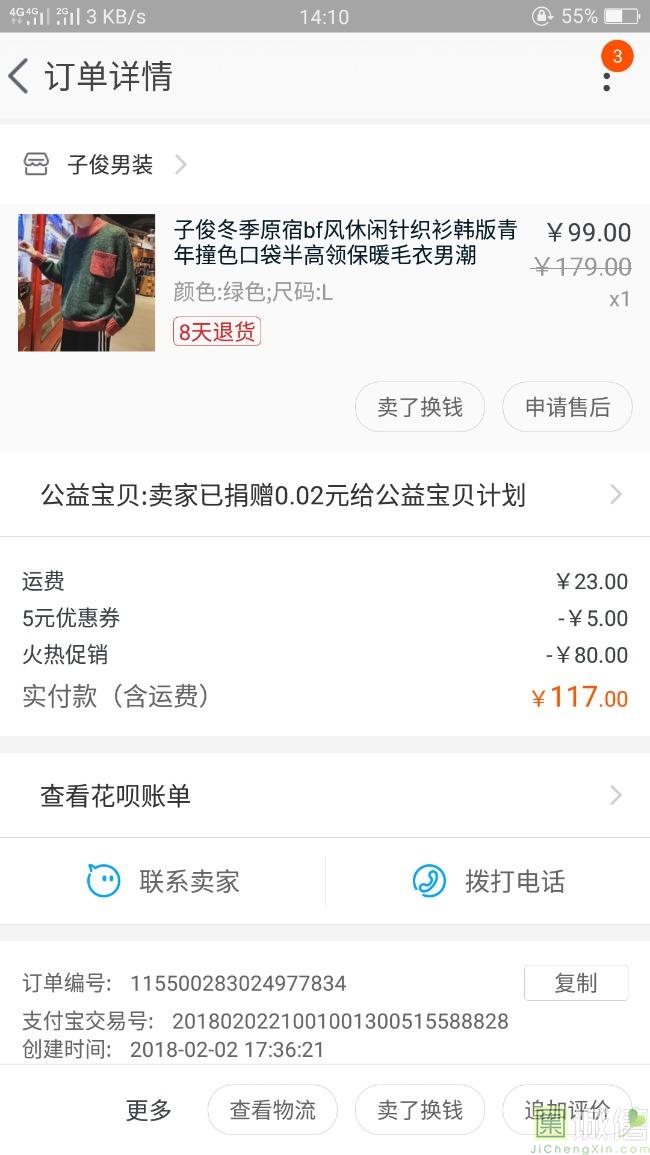Open the sweater product thumbnail
This screenshot has width=650, height=1155.
click(x=86, y=282)
